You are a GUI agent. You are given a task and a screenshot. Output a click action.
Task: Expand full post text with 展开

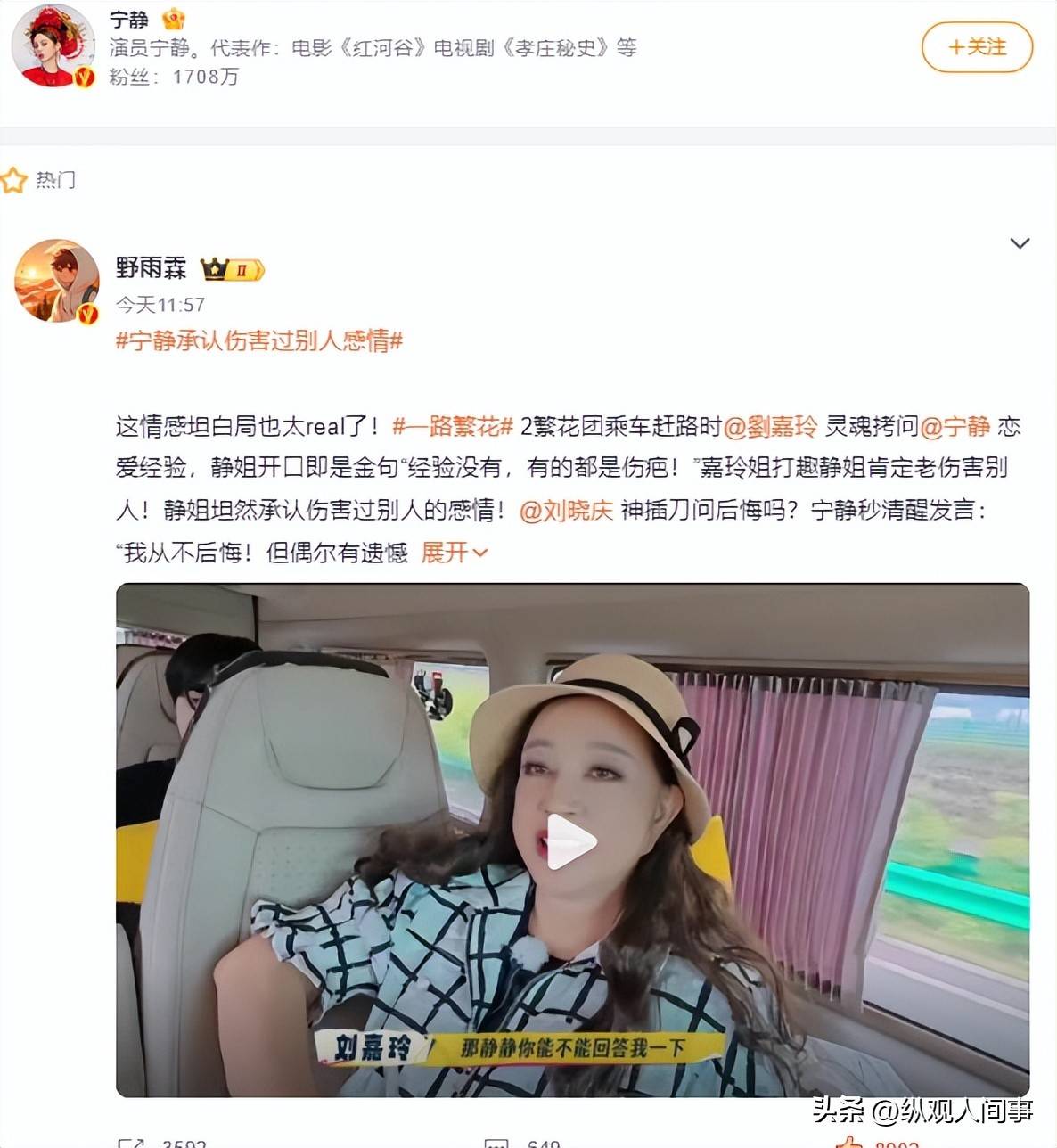tap(454, 553)
